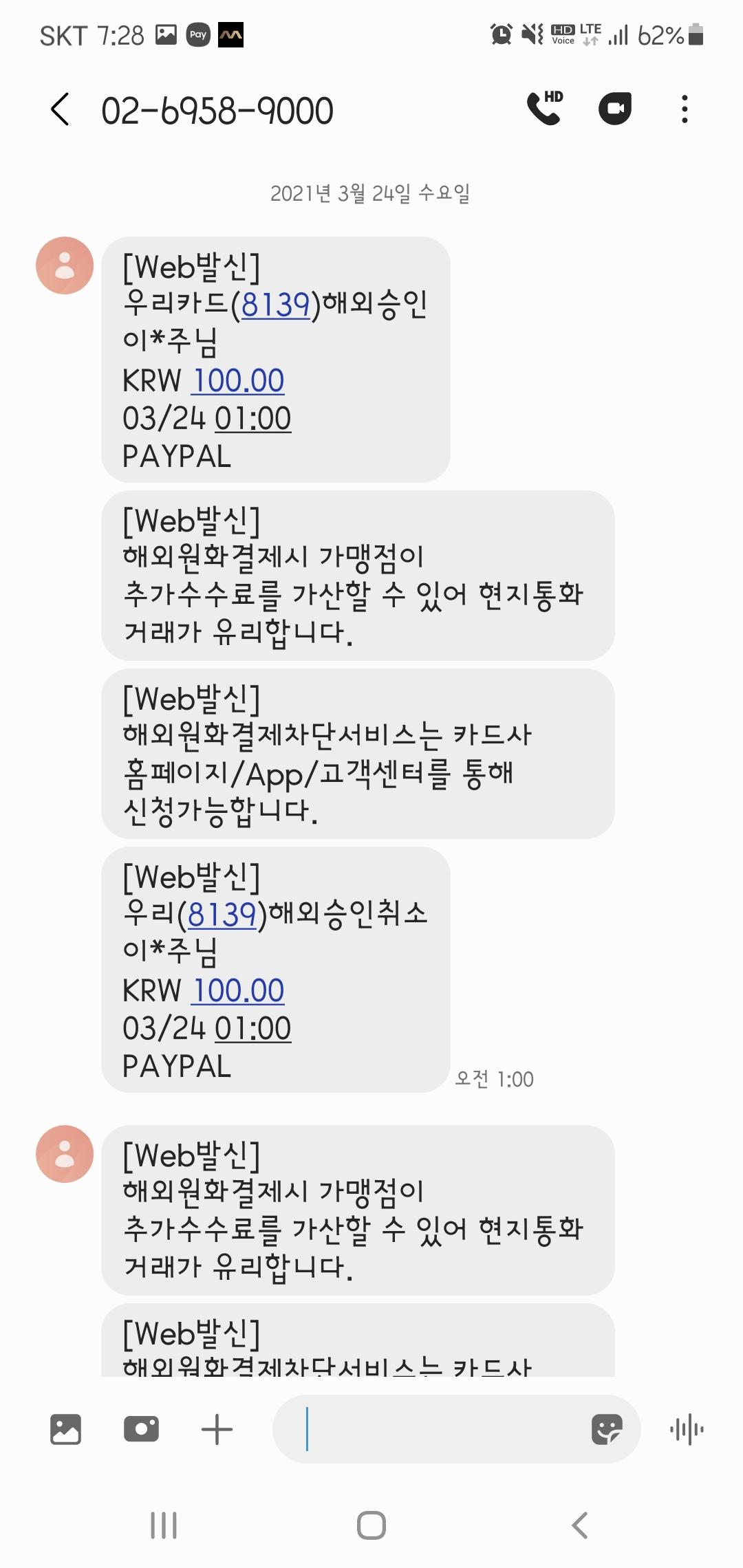Record a voice message
The image size is (743, 1568).
687,1429
